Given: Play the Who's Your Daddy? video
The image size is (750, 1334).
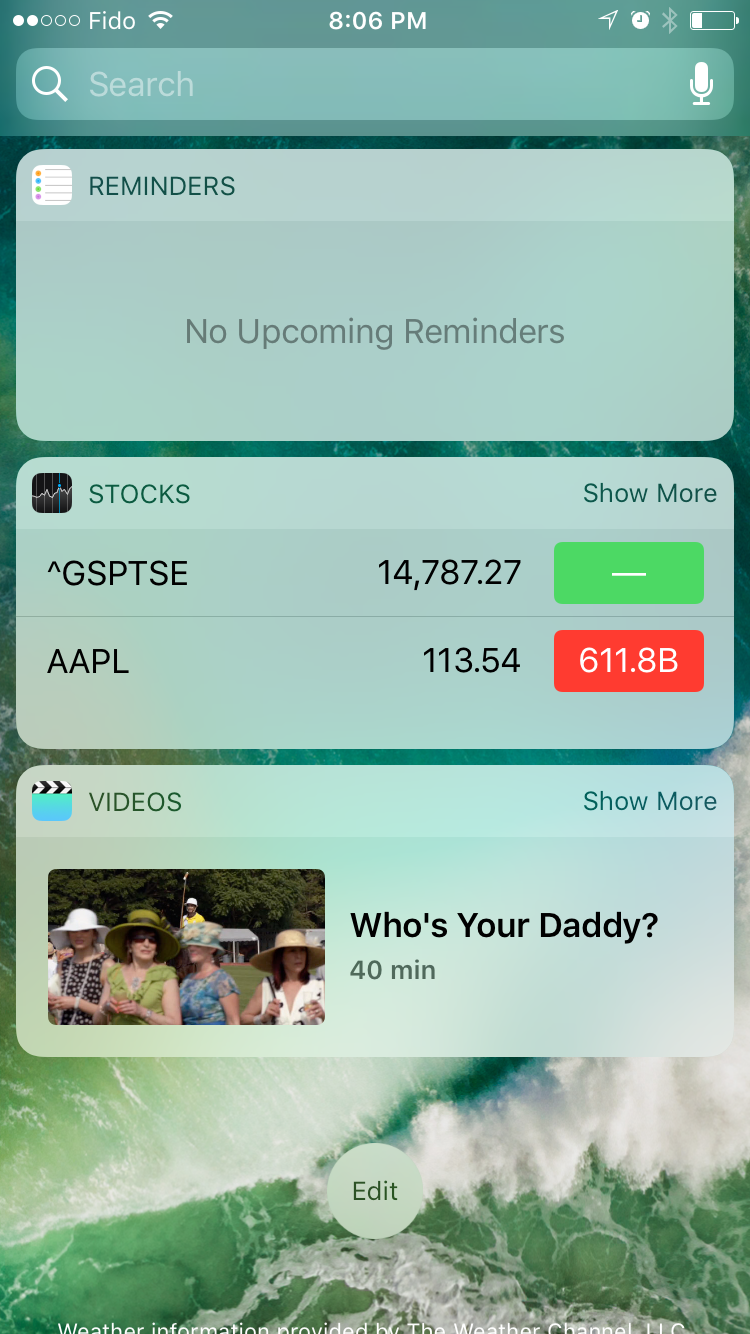Looking at the screenshot, I should click(x=374, y=946).
